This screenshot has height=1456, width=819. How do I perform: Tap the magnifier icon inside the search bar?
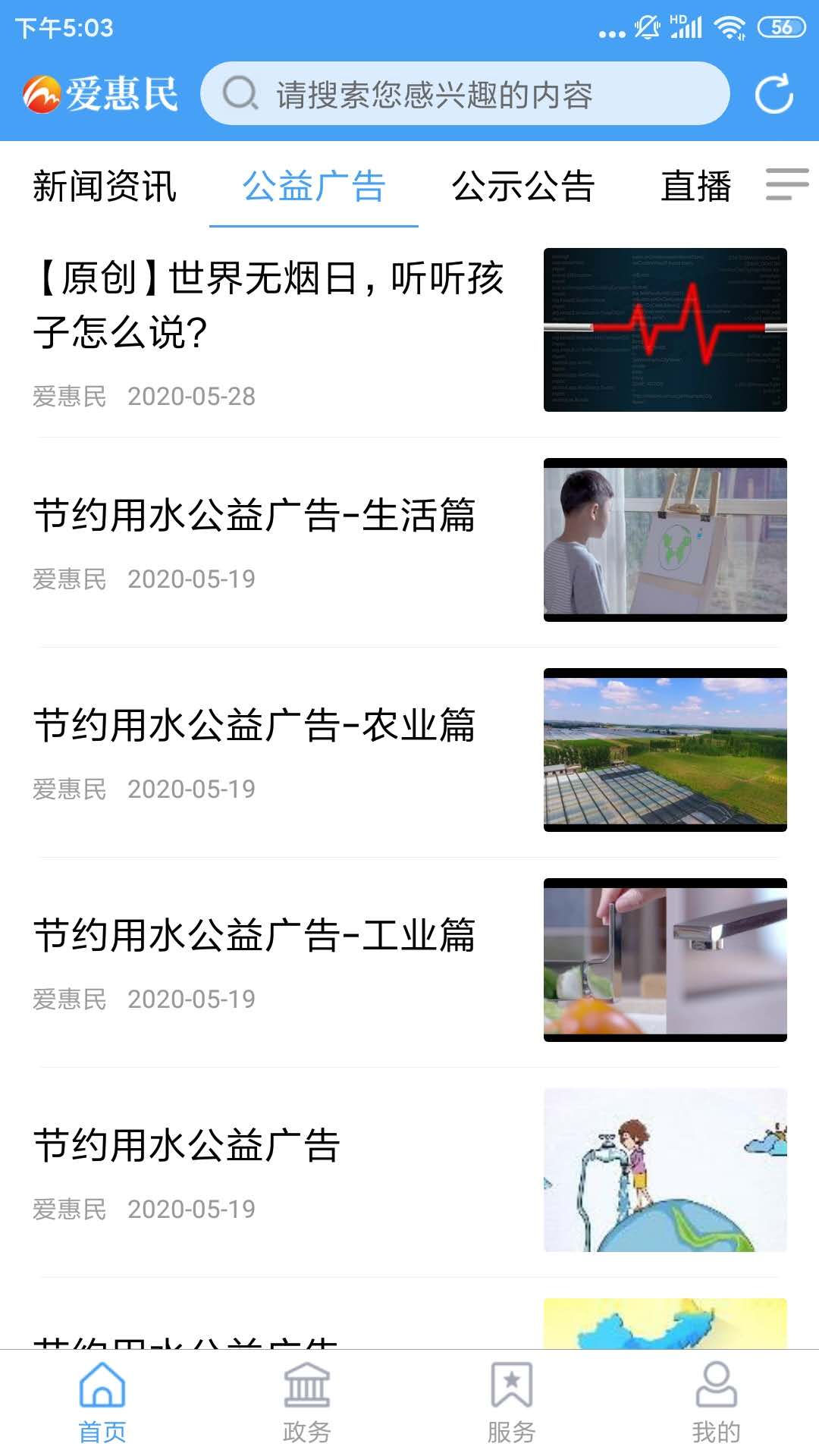point(240,94)
